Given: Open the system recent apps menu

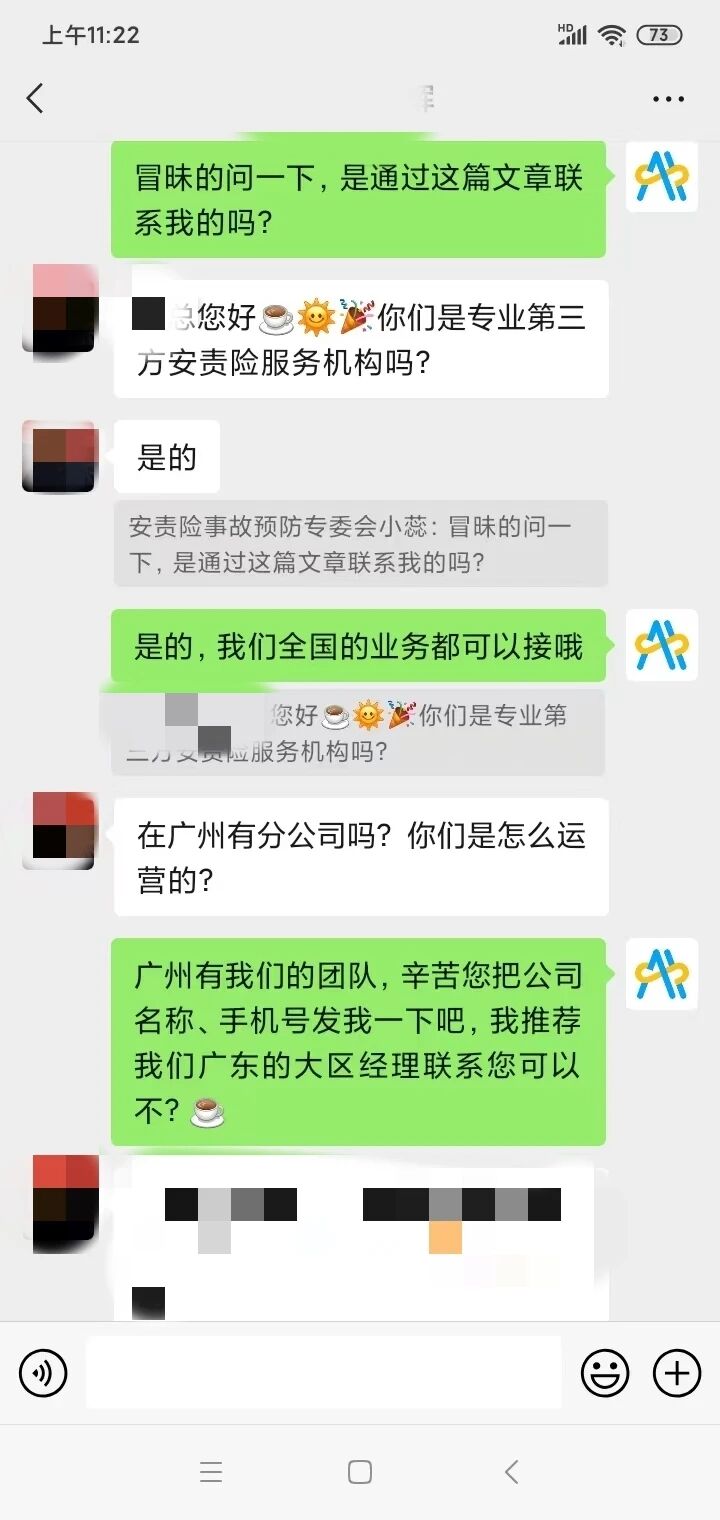Looking at the screenshot, I should coord(210,1471).
